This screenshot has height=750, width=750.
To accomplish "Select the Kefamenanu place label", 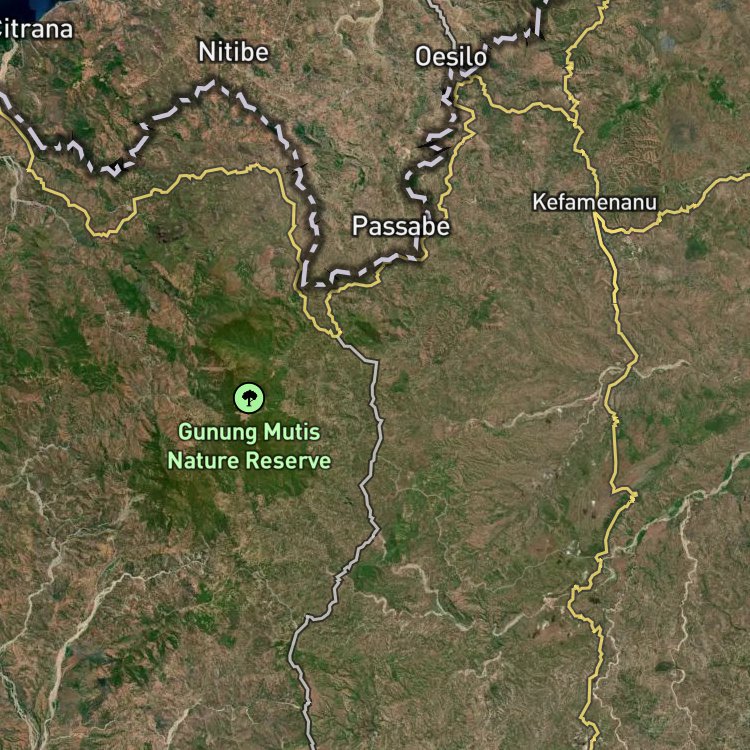I will pos(595,202).
